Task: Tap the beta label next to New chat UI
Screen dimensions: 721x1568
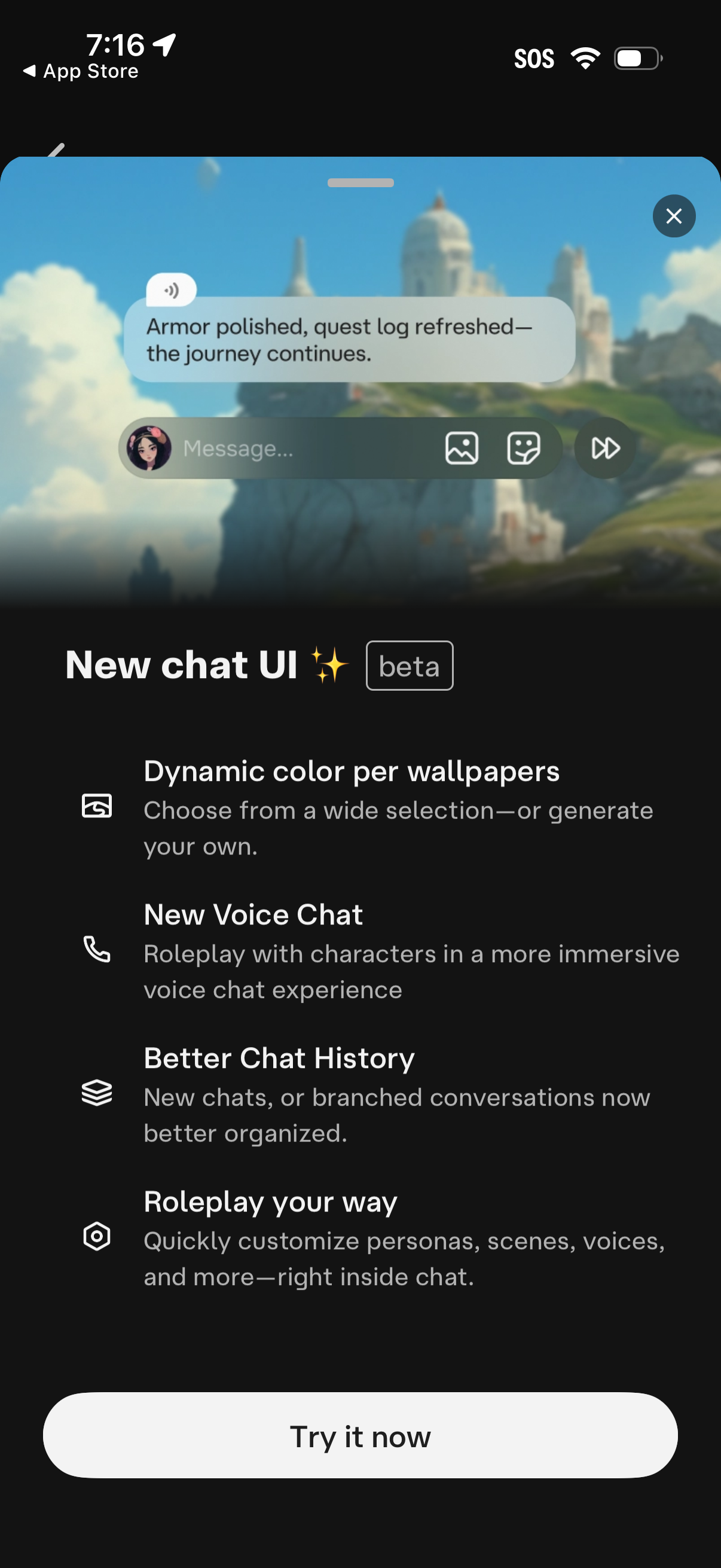Action: pyautogui.click(x=409, y=666)
